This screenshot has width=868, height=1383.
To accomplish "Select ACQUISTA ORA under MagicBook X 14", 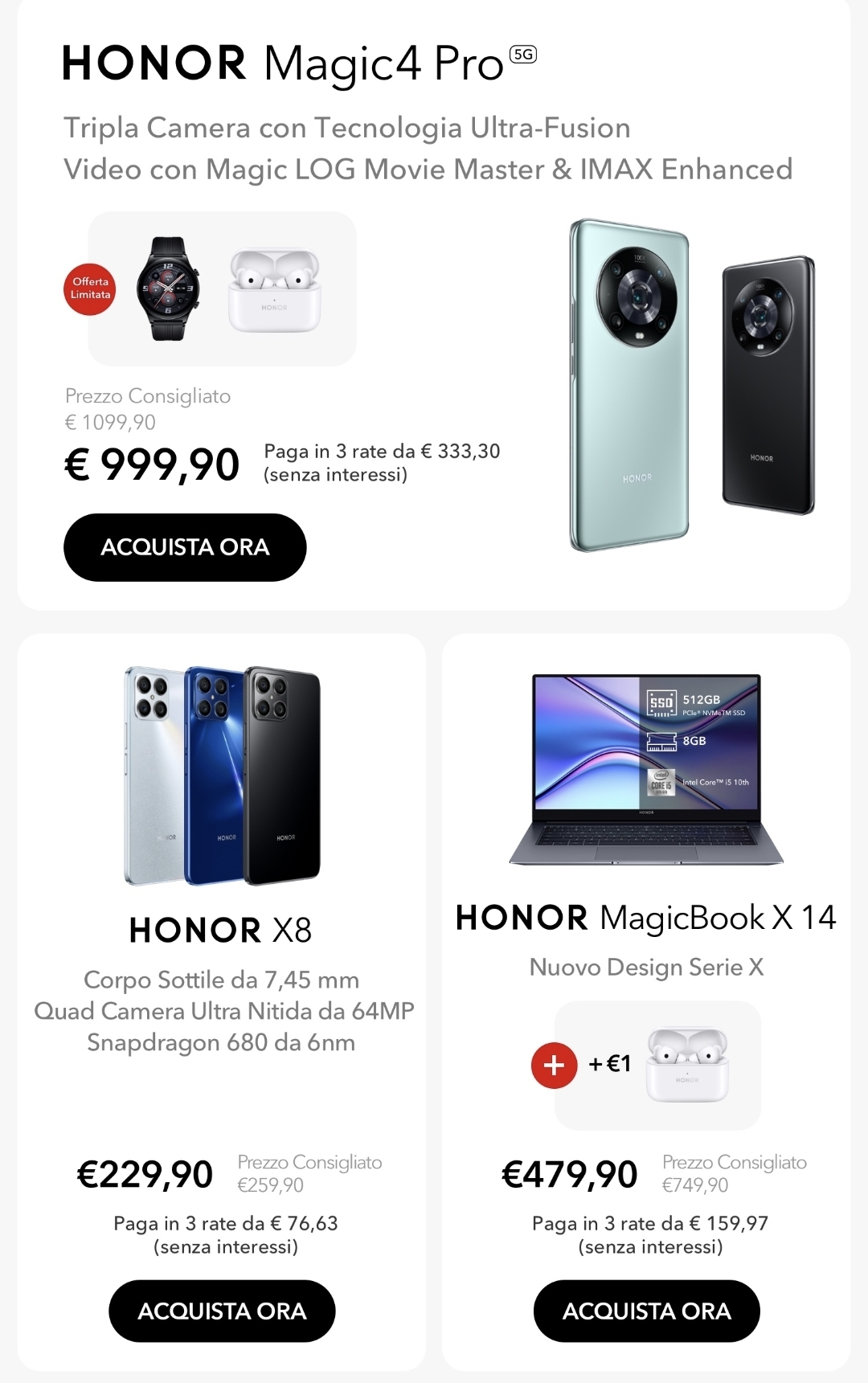I will [x=646, y=1311].
